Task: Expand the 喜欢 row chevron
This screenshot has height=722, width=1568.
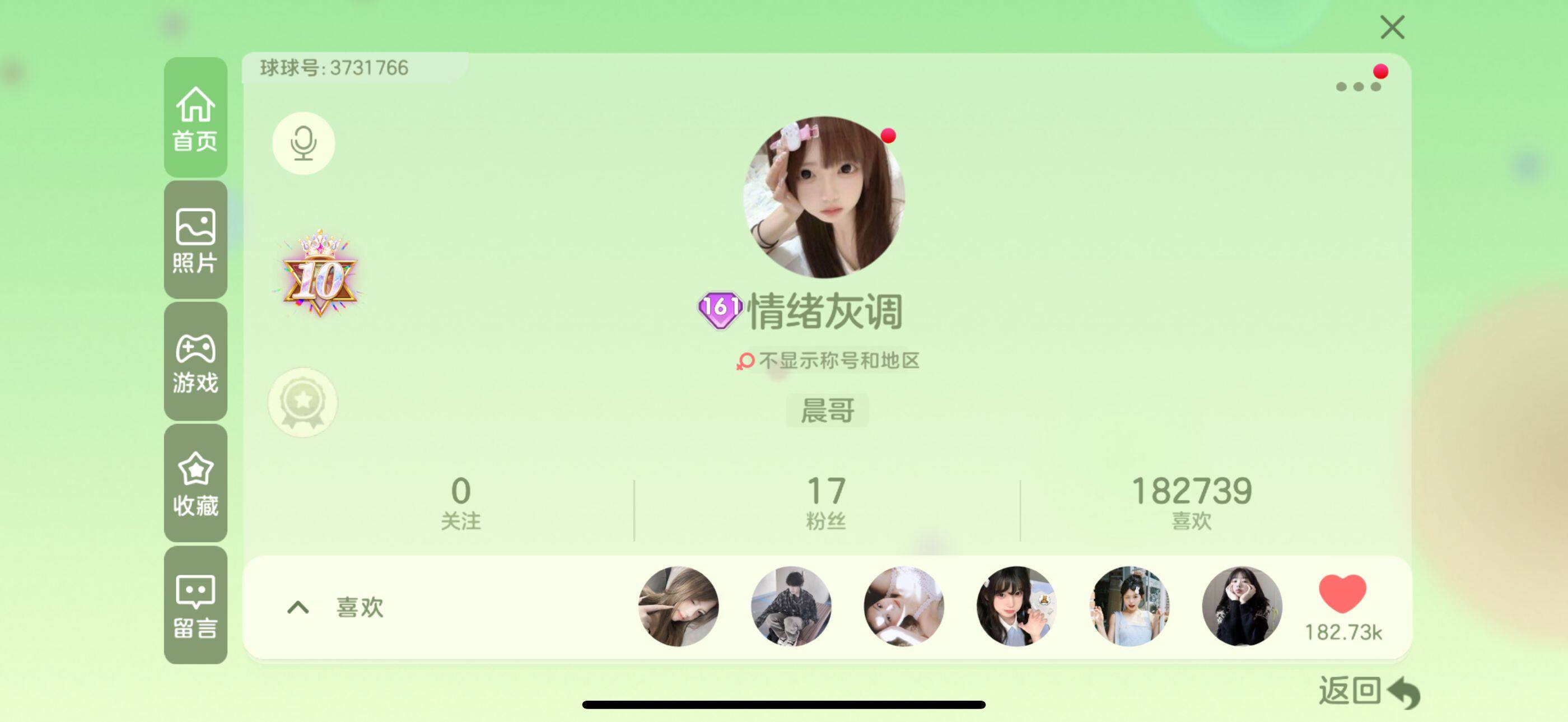Action: pos(298,607)
